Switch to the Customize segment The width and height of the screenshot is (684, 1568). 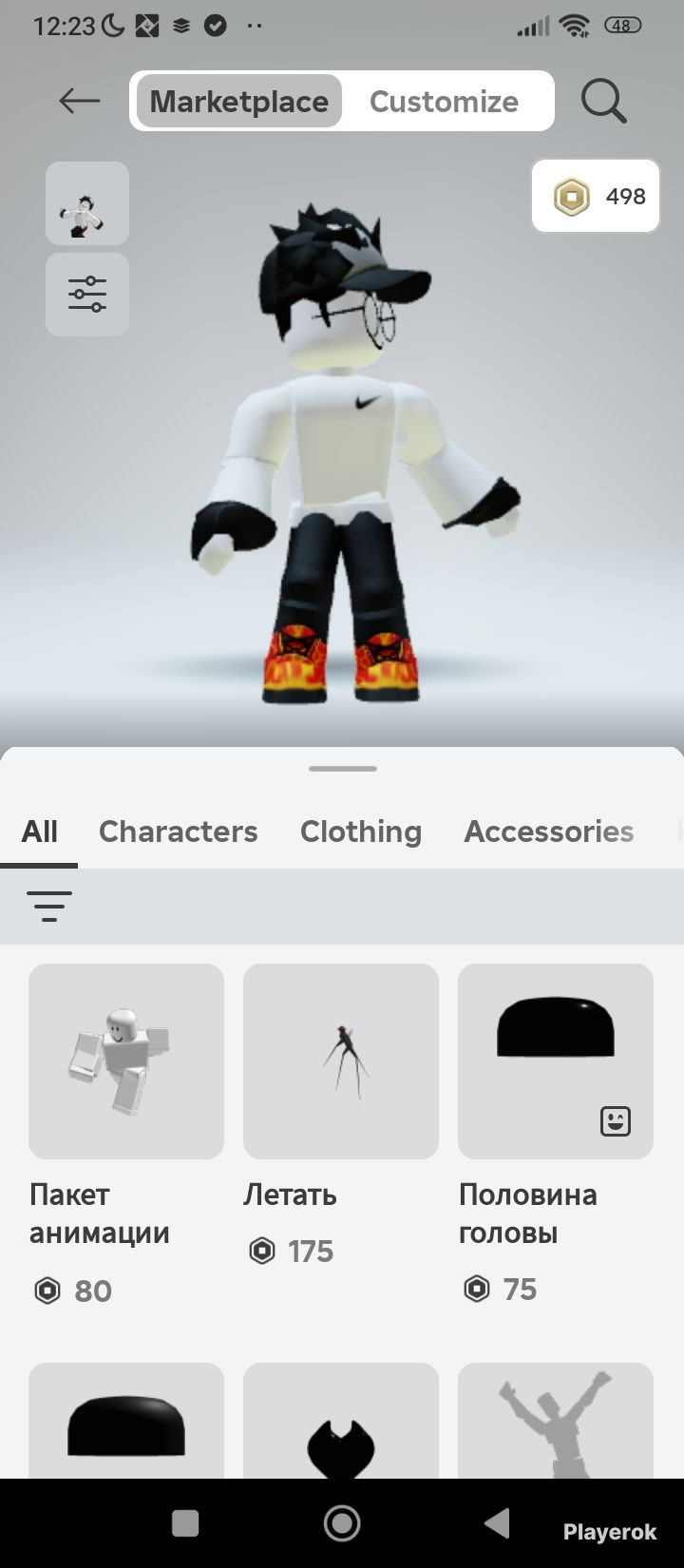pyautogui.click(x=444, y=102)
